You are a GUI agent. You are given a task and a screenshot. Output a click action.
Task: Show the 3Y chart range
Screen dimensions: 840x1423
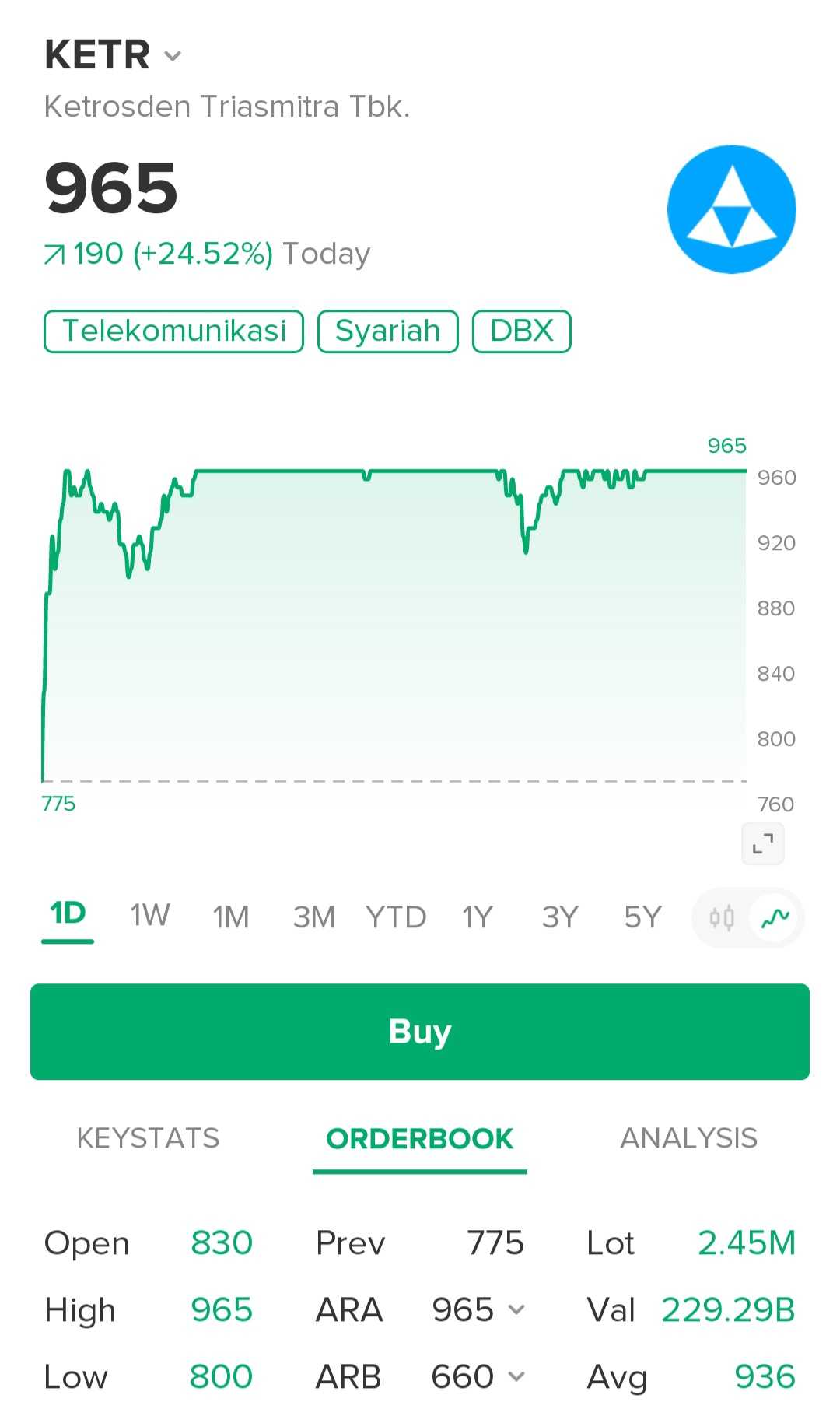[560, 917]
